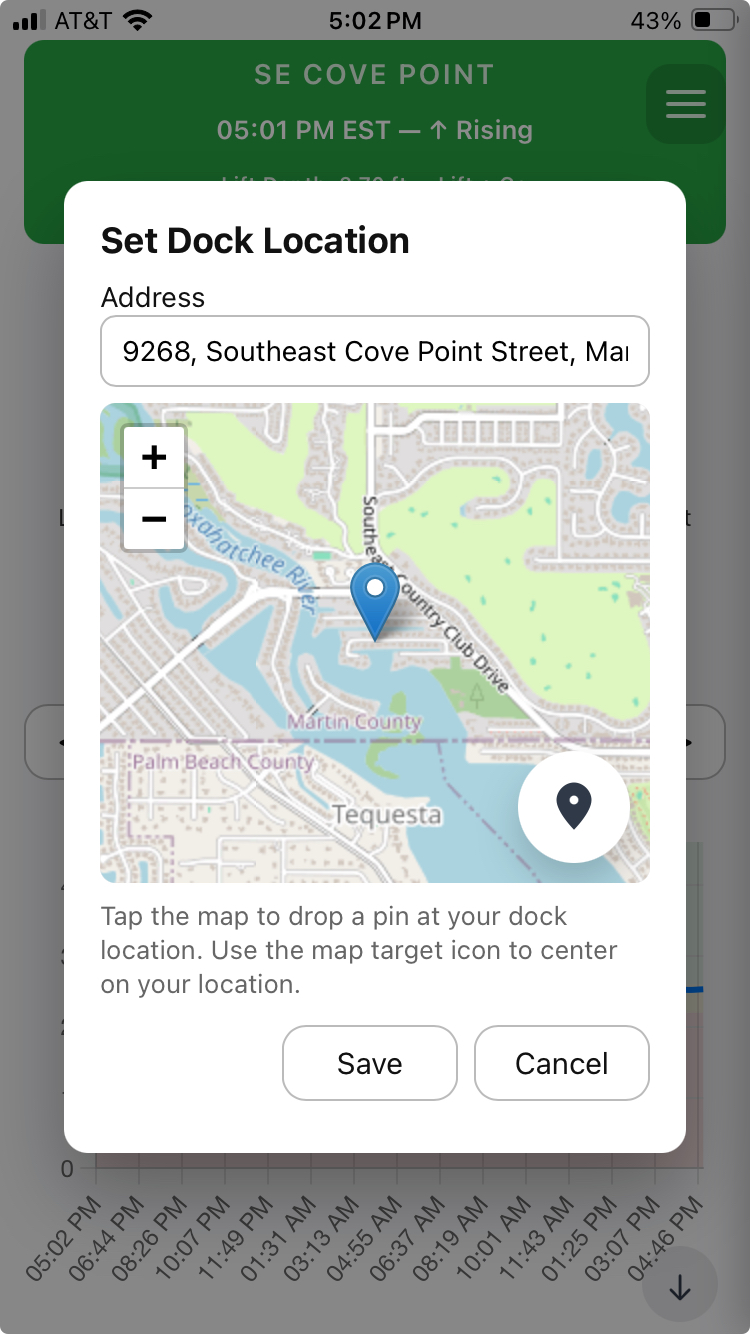
Task: Tap the map target icon to center location
Action: click(x=573, y=806)
